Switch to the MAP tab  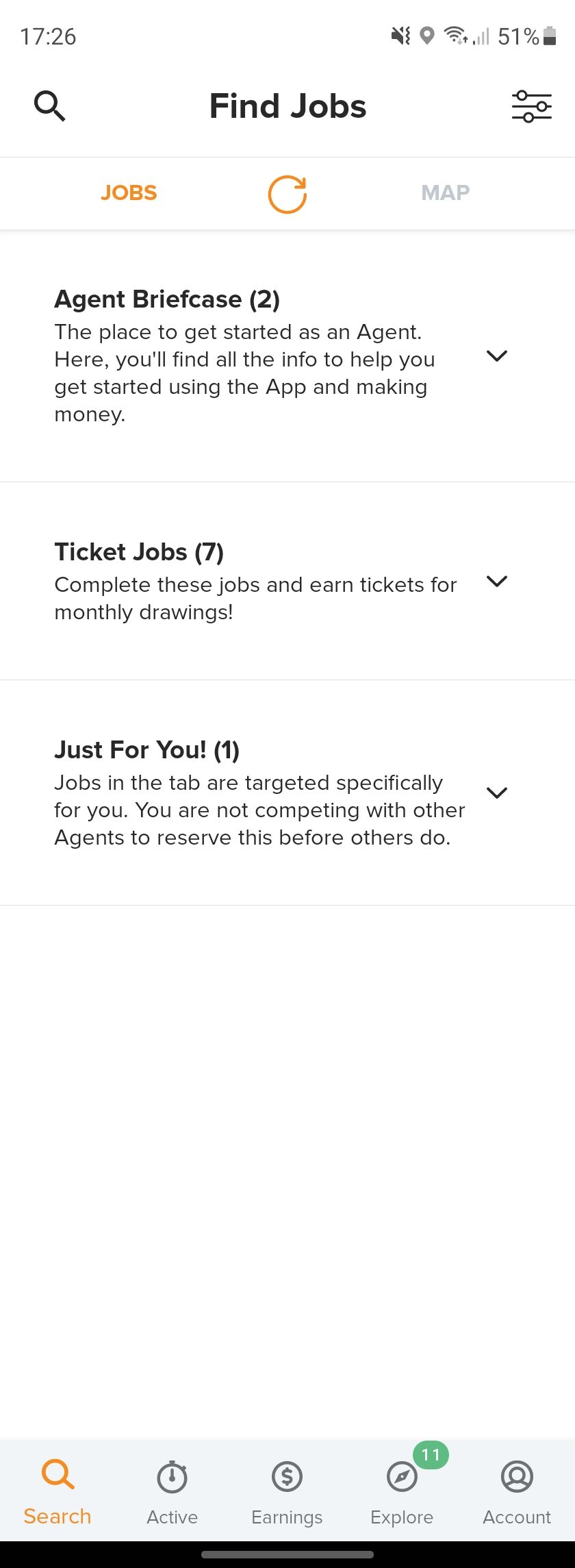[445, 192]
